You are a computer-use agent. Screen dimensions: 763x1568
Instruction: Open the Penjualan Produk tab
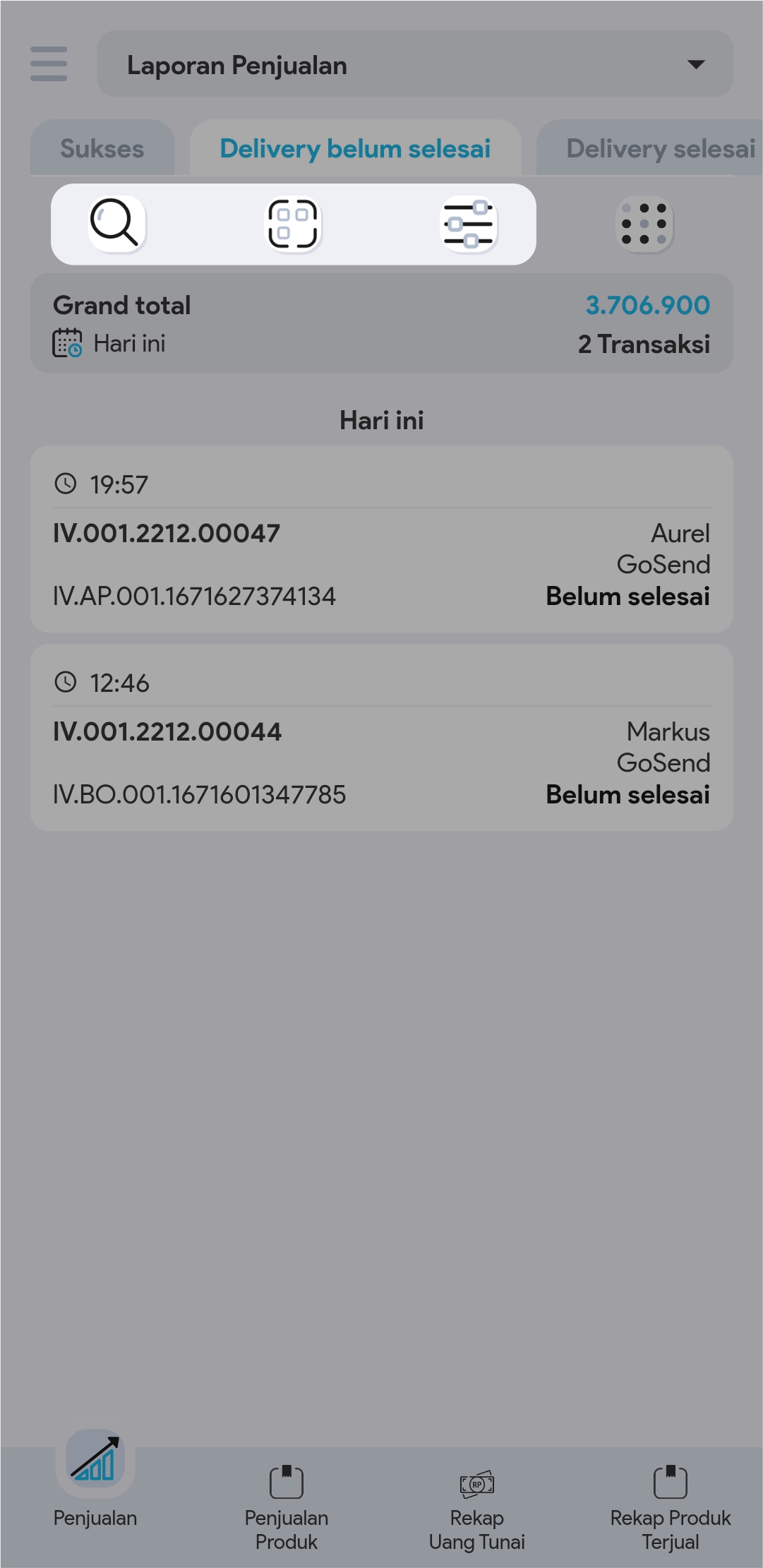[x=287, y=1504]
